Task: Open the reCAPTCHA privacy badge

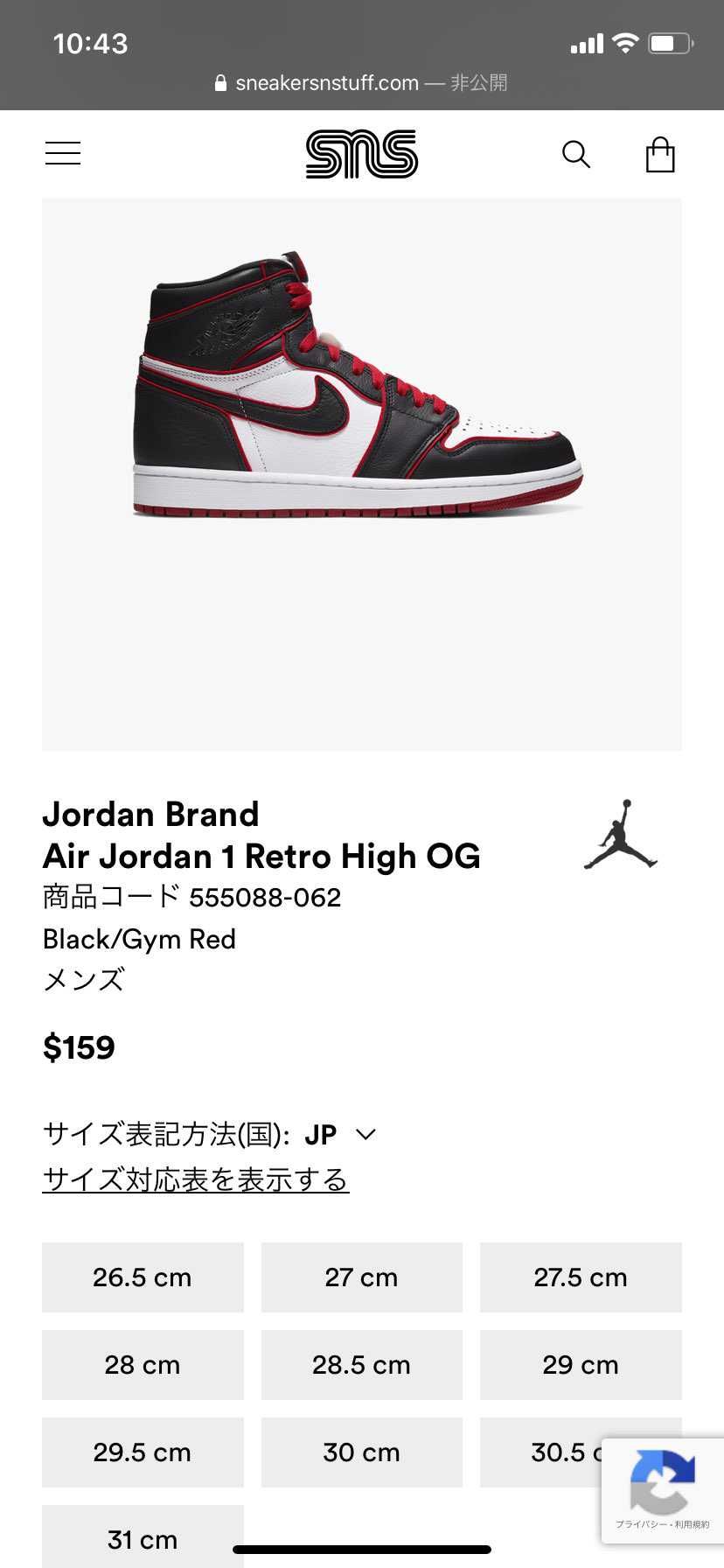Action: click(663, 1490)
